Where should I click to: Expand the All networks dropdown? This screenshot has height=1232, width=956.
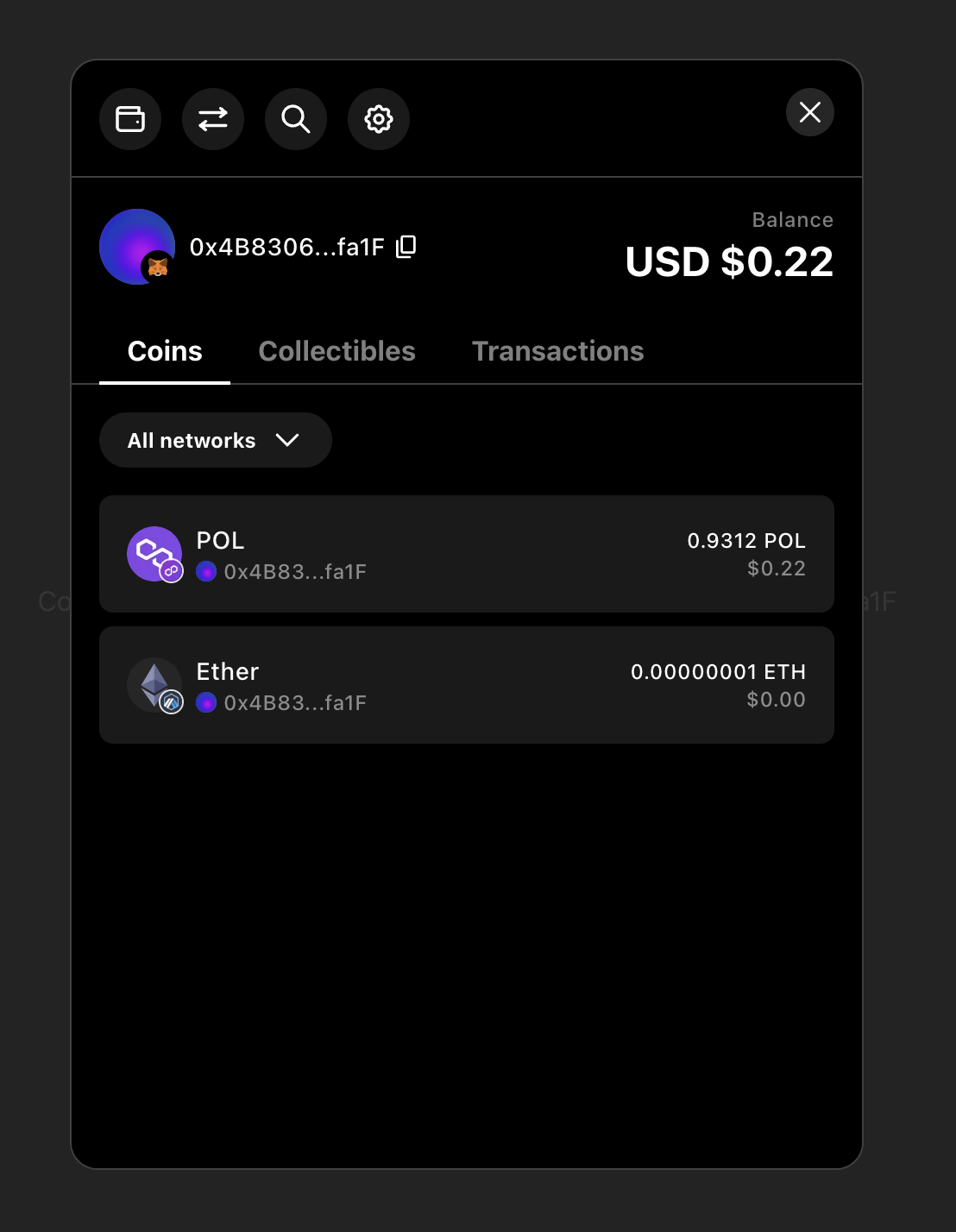tap(216, 440)
